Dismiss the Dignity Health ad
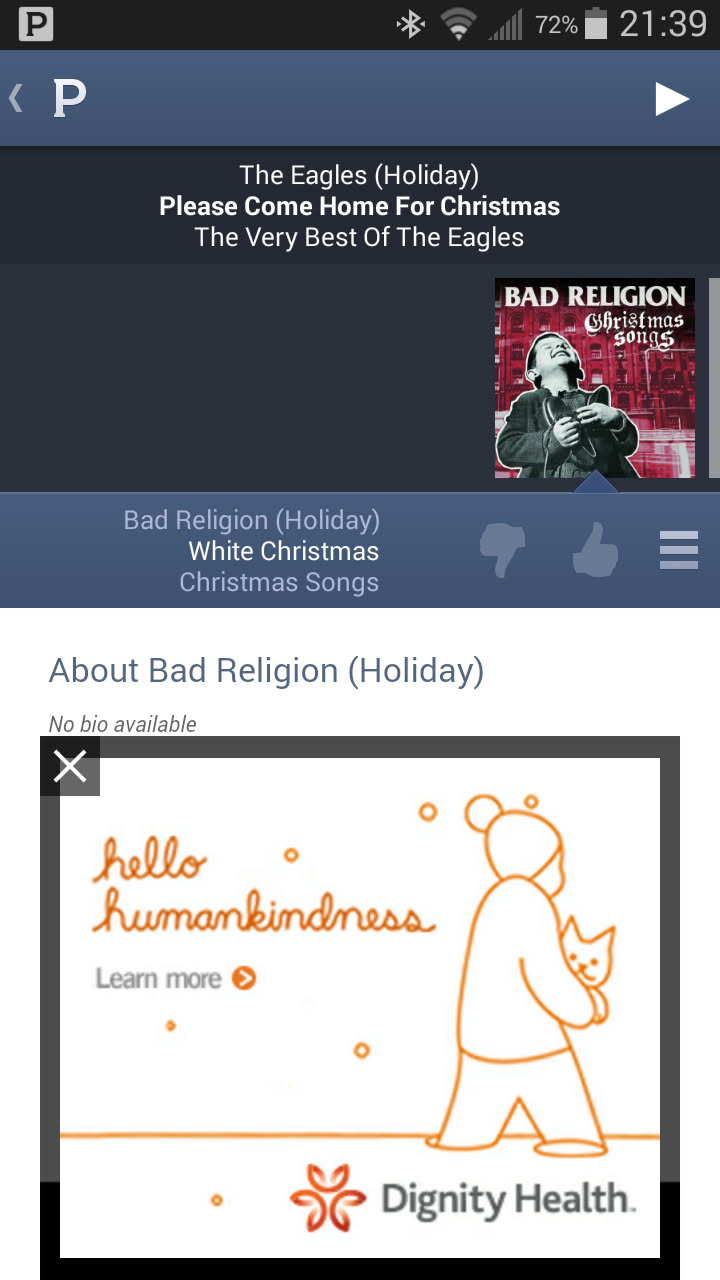 coord(70,766)
